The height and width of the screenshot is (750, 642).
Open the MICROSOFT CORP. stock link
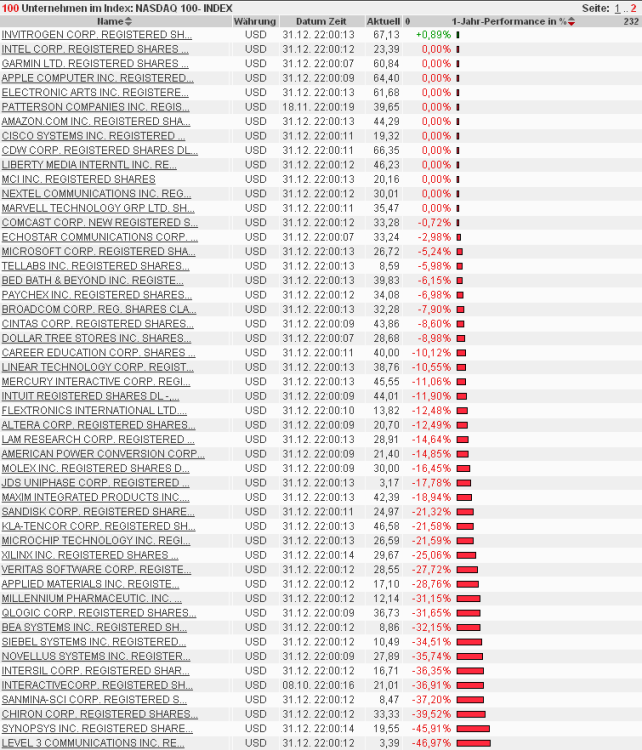click(x=97, y=251)
